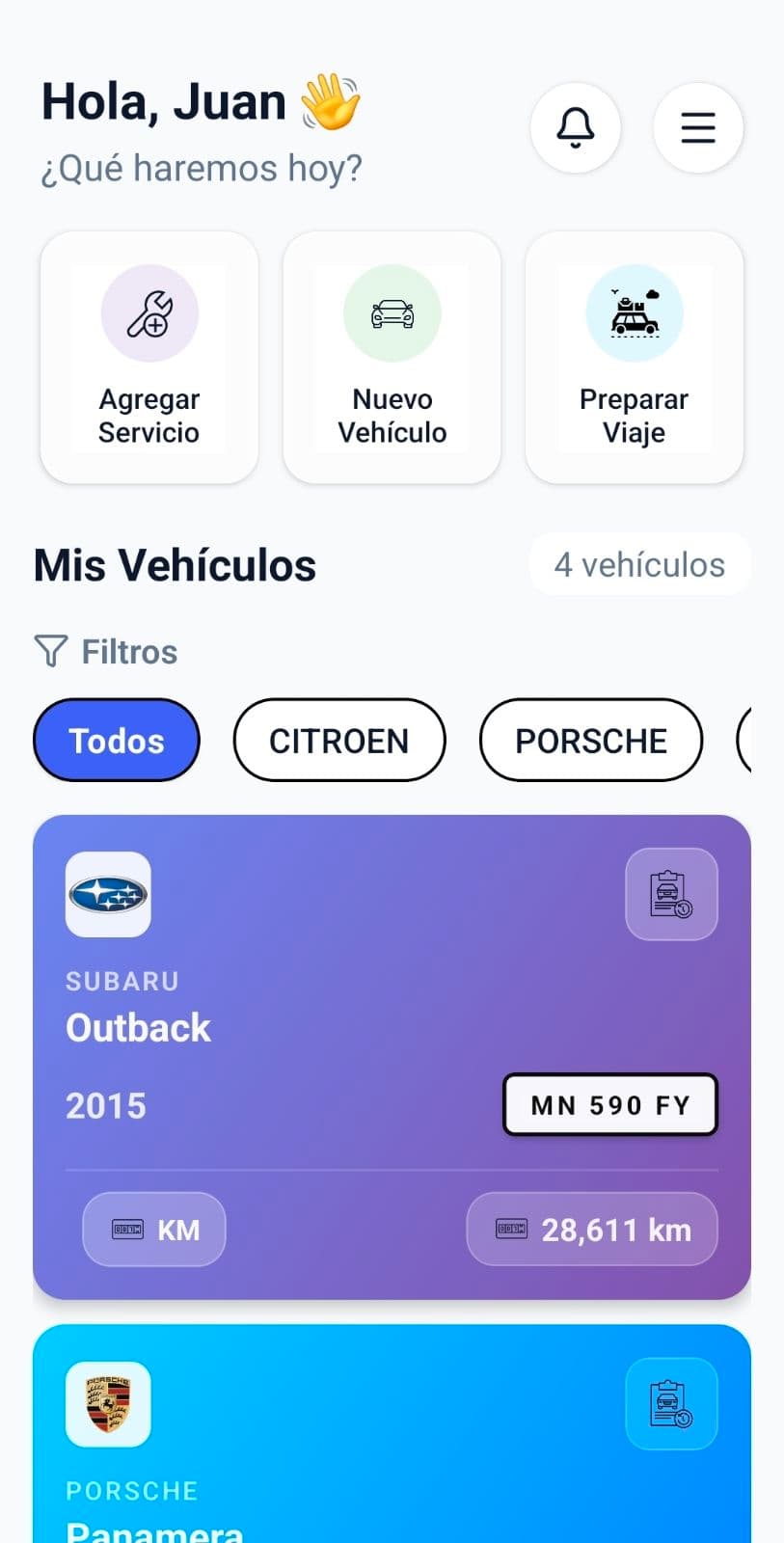Click the 4 vehículos counter badge
784x1543 pixels.
pyautogui.click(x=639, y=564)
